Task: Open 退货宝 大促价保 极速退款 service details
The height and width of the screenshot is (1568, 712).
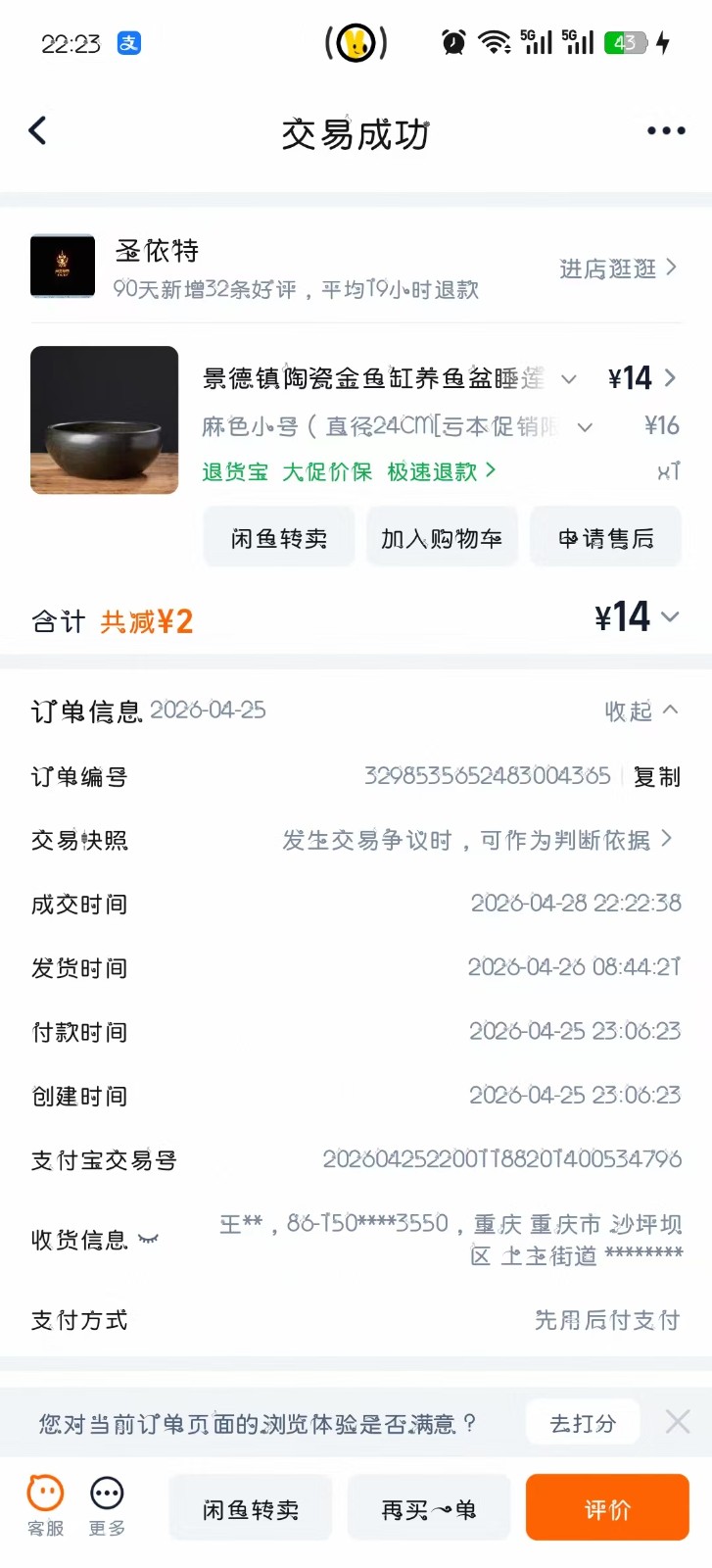Action: [x=349, y=471]
